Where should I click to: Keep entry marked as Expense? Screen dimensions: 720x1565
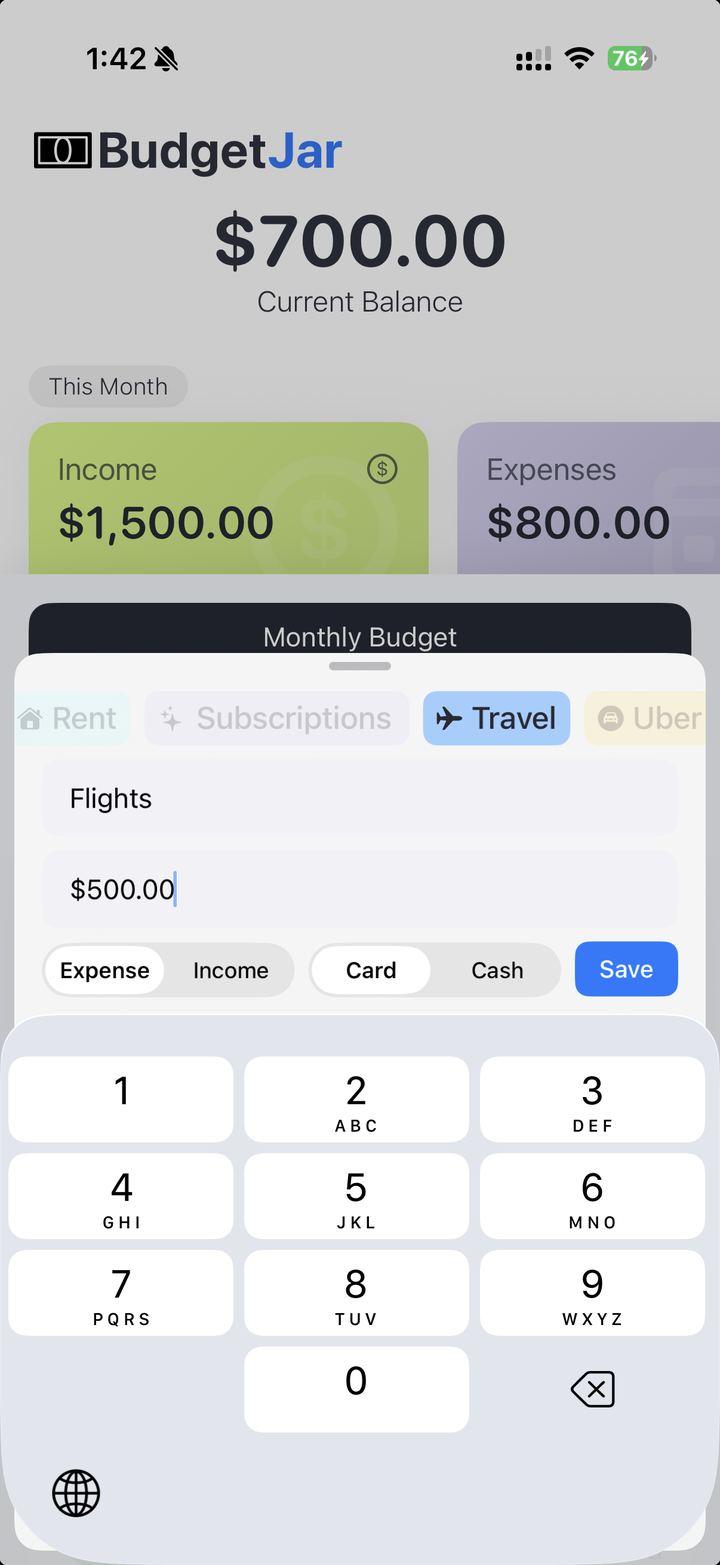pos(104,969)
